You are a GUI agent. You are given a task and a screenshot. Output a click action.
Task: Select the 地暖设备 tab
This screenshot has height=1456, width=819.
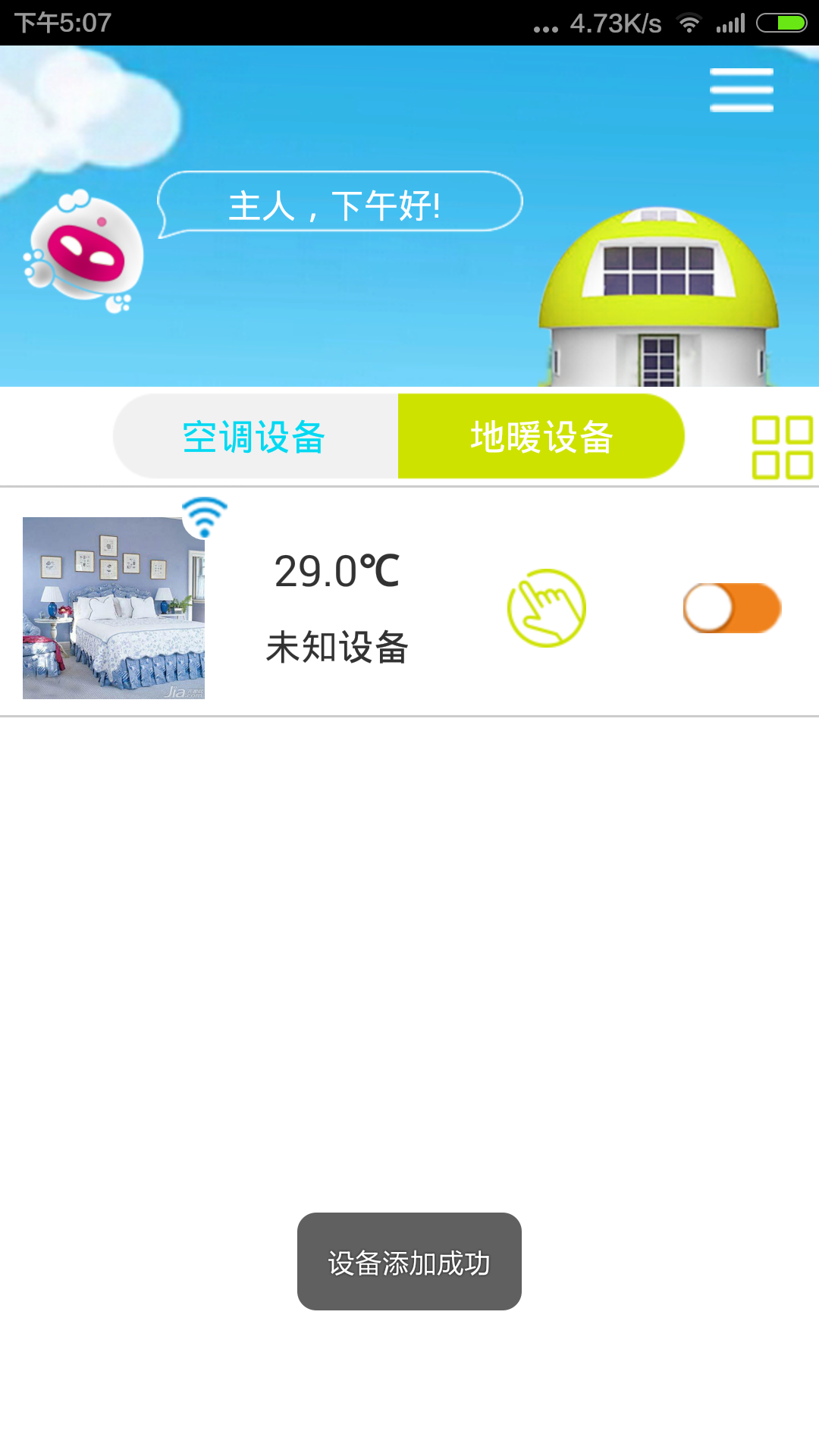[541, 437]
